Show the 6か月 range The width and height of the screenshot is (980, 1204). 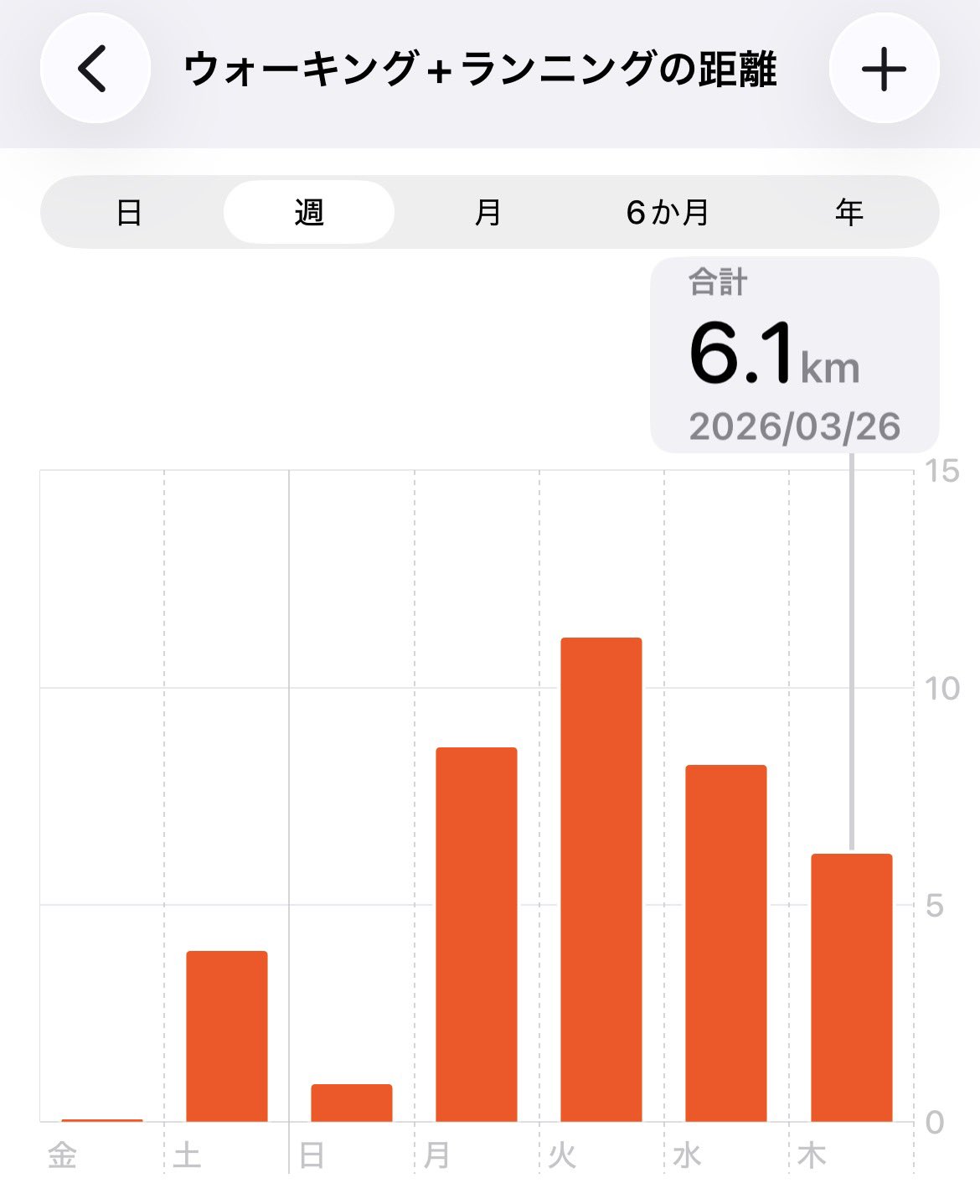tap(668, 213)
